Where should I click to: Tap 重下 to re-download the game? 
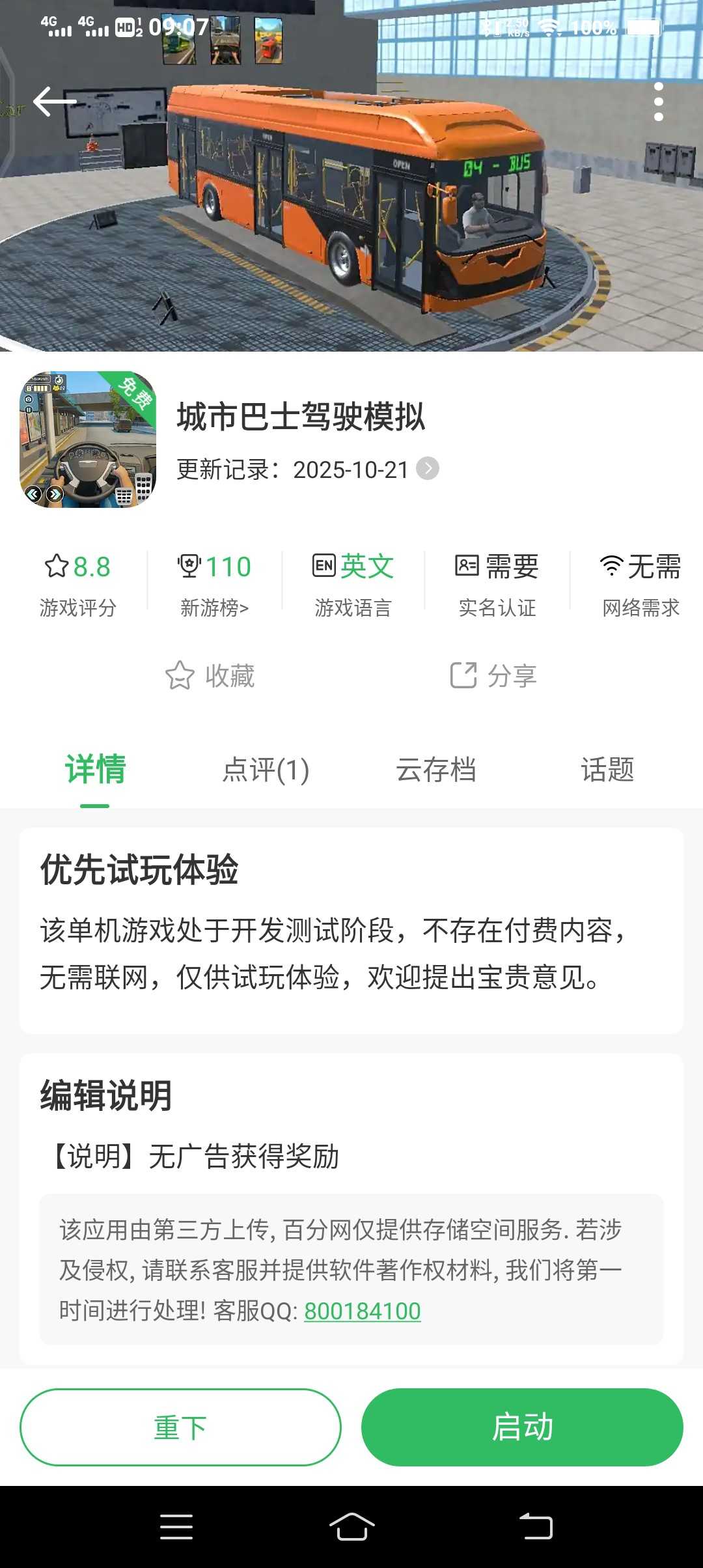tap(180, 1427)
